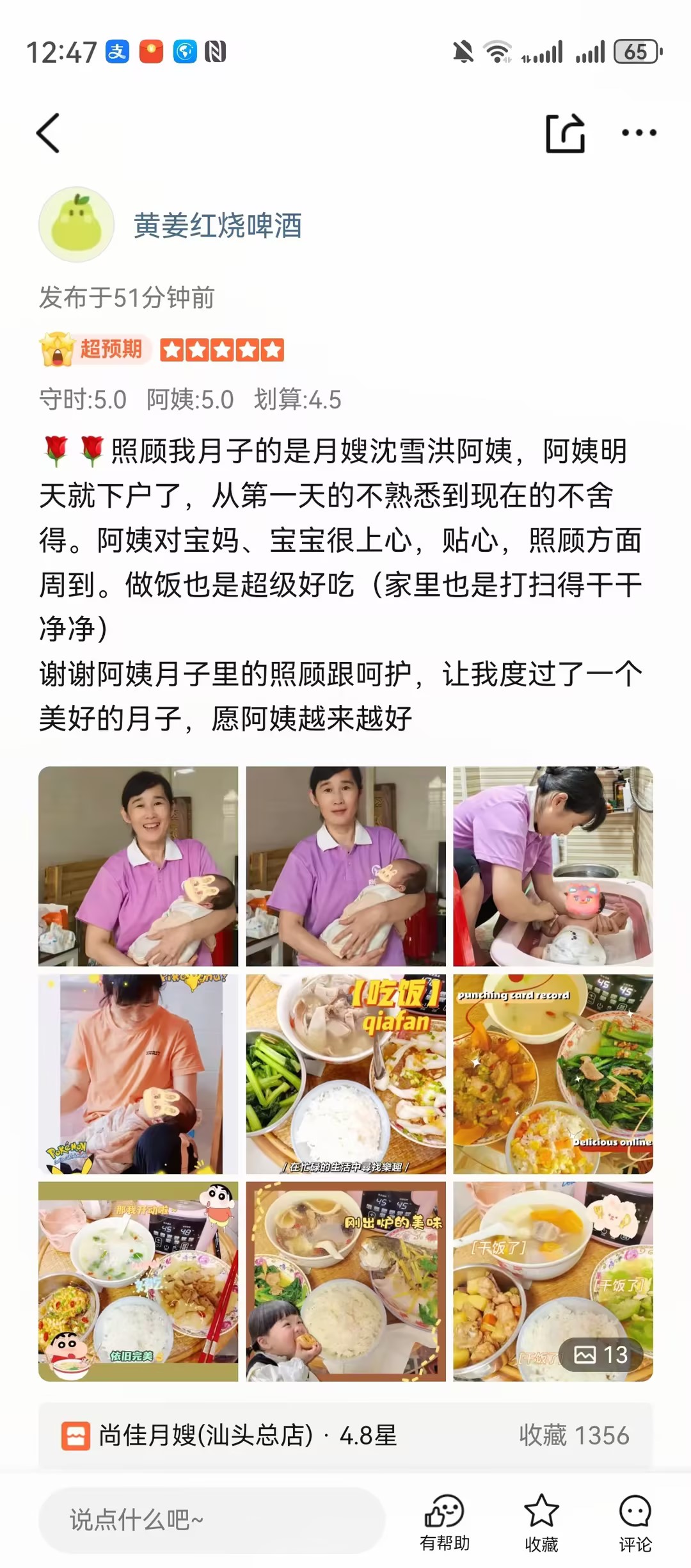Open 黄姜红烧啤酒's profile avatar
This screenshot has height=1568, width=691.
pos(77,225)
